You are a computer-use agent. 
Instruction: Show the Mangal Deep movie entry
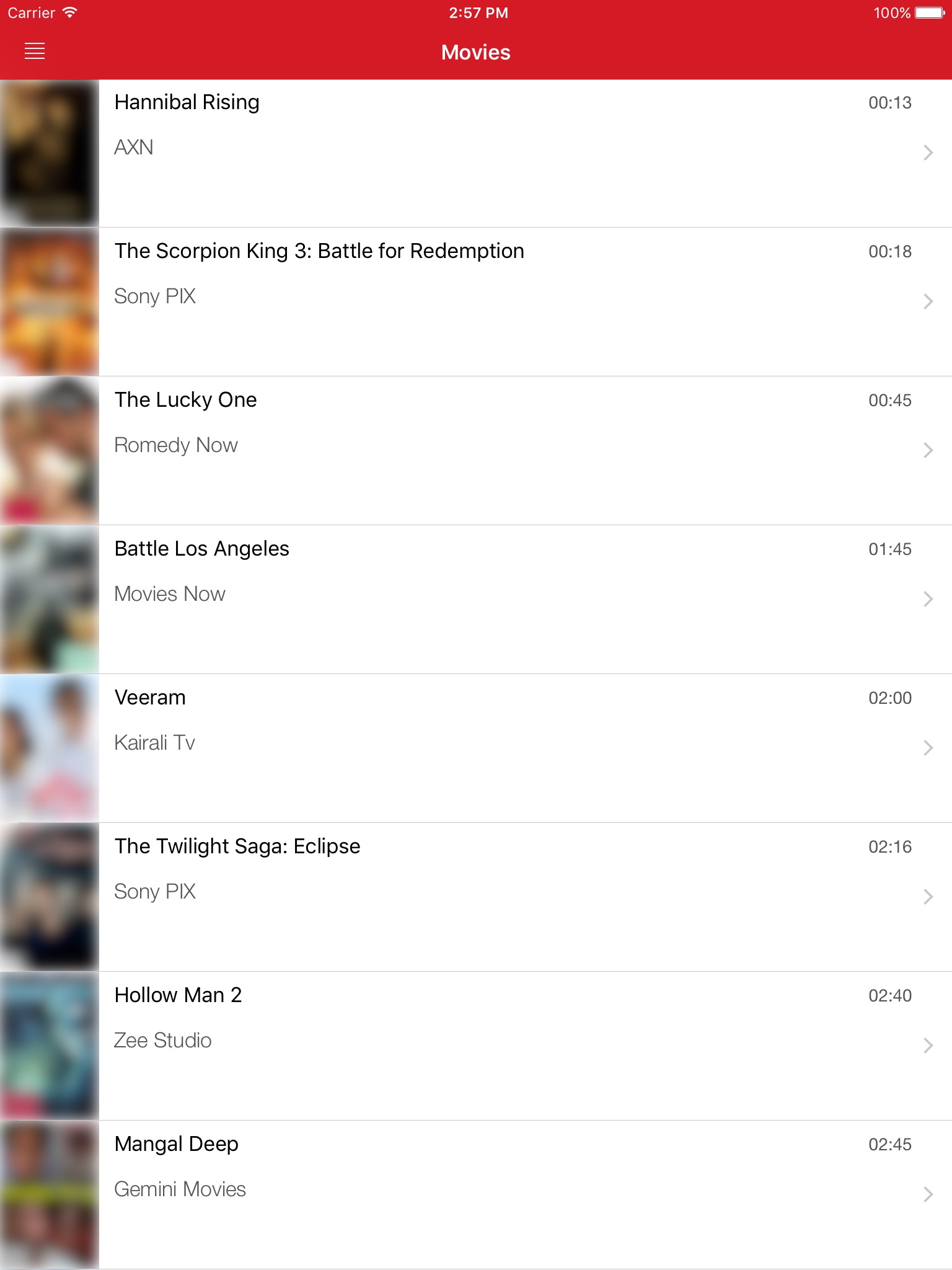pos(476,1195)
